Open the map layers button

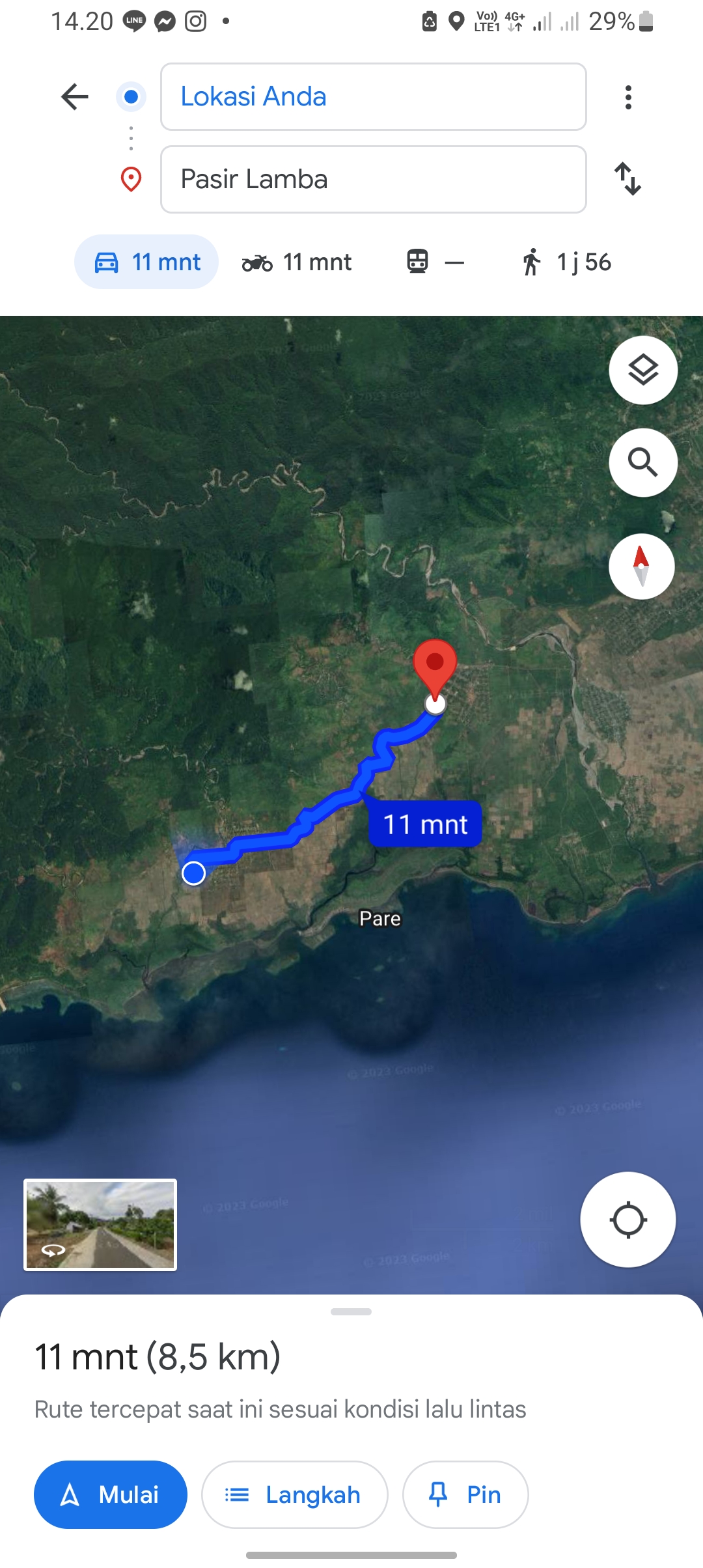(x=643, y=370)
